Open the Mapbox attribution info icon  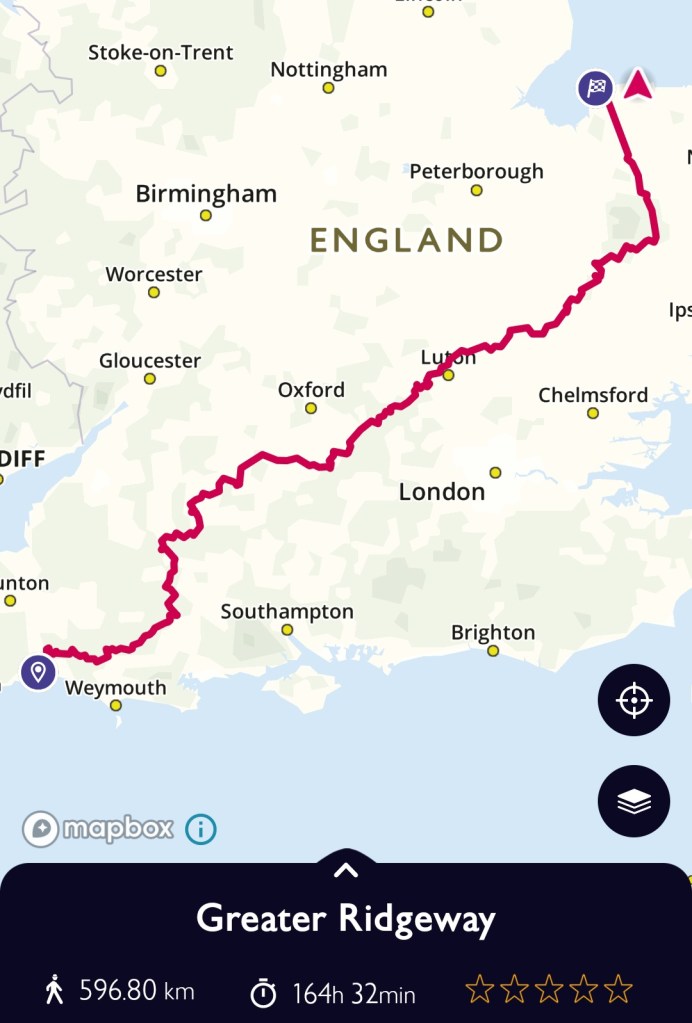coord(200,829)
